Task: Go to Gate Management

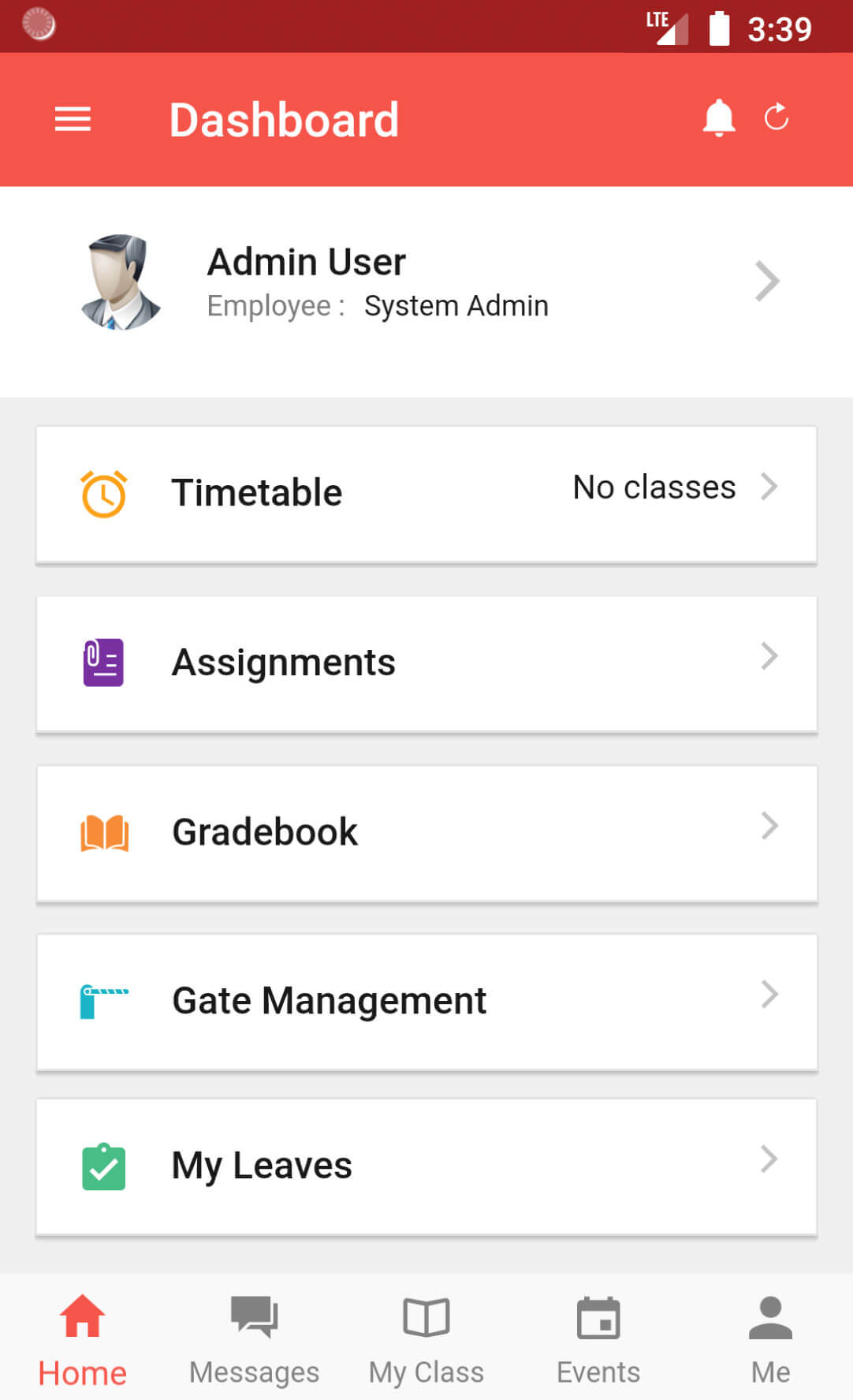Action: [426, 1002]
